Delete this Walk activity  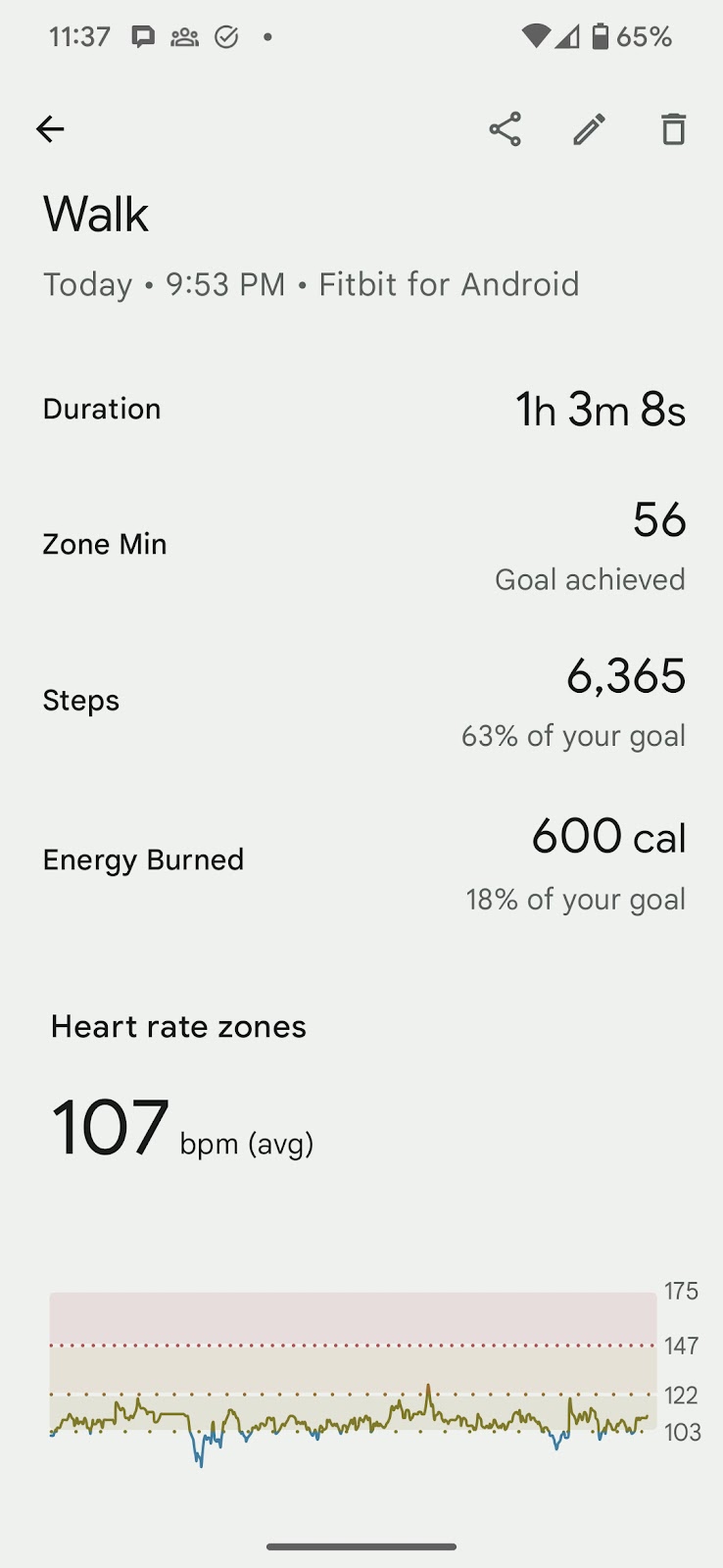[673, 129]
